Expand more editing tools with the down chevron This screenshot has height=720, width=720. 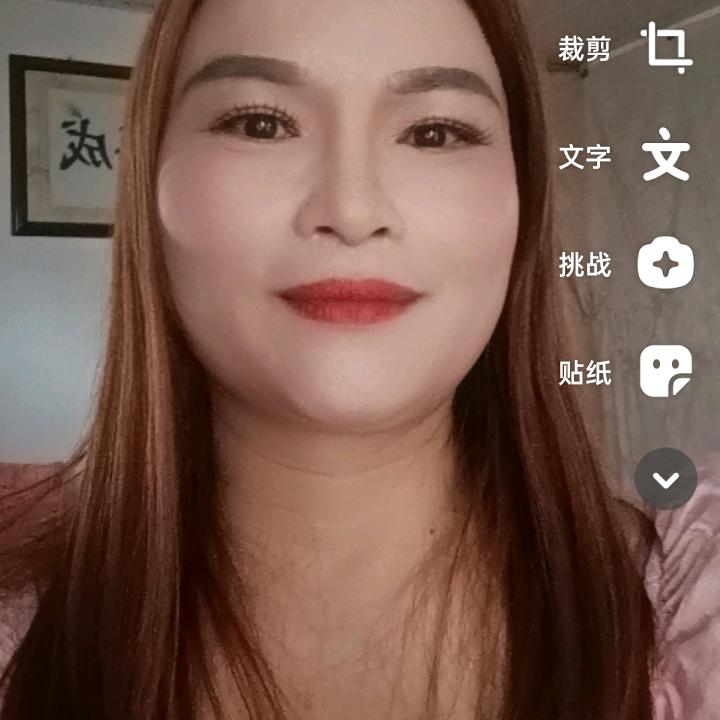coord(665,479)
